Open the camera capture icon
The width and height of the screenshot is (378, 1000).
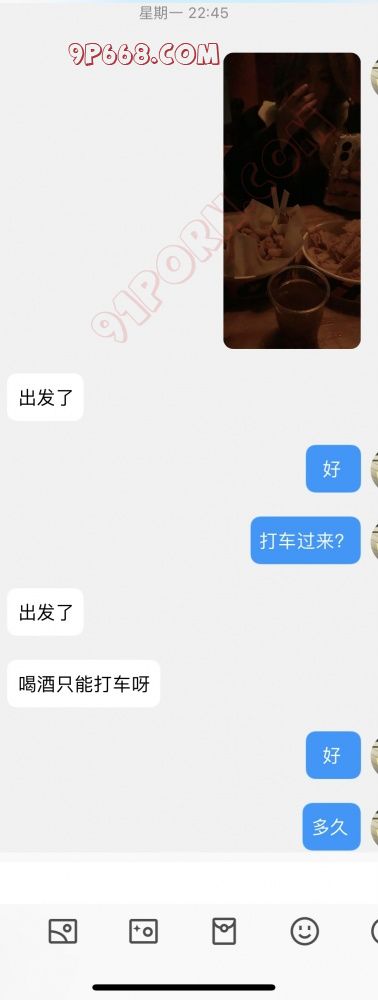pos(143,931)
